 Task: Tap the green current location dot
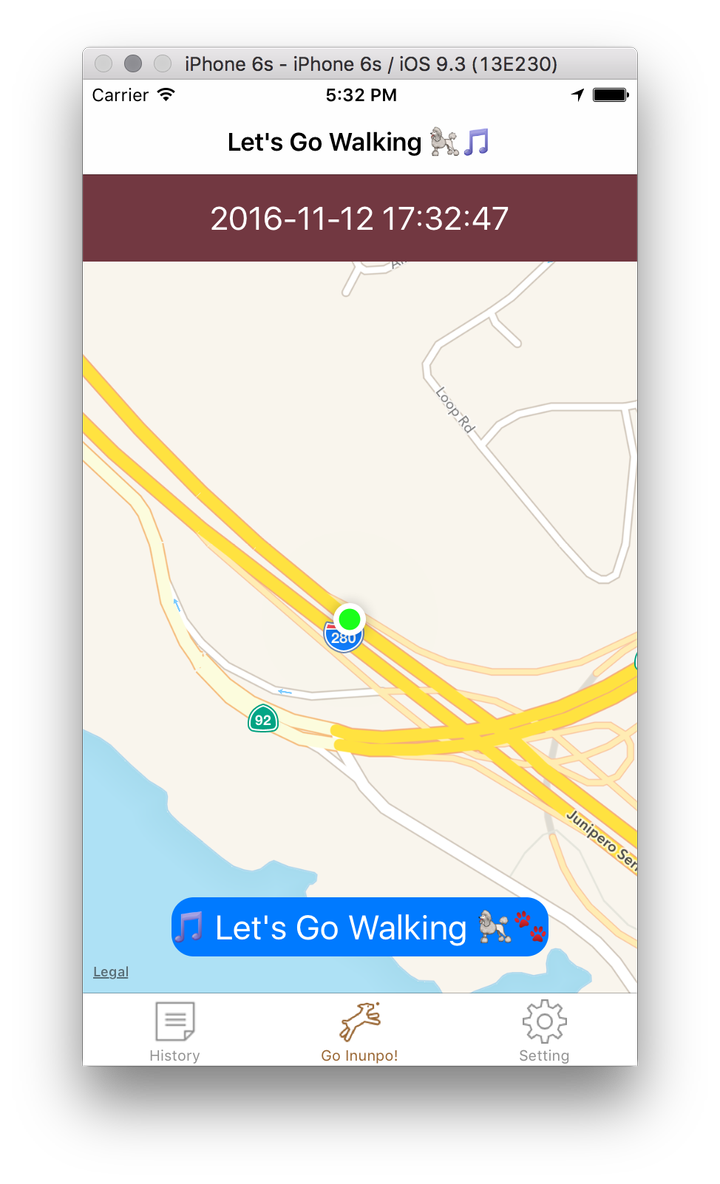pyautogui.click(x=349, y=619)
